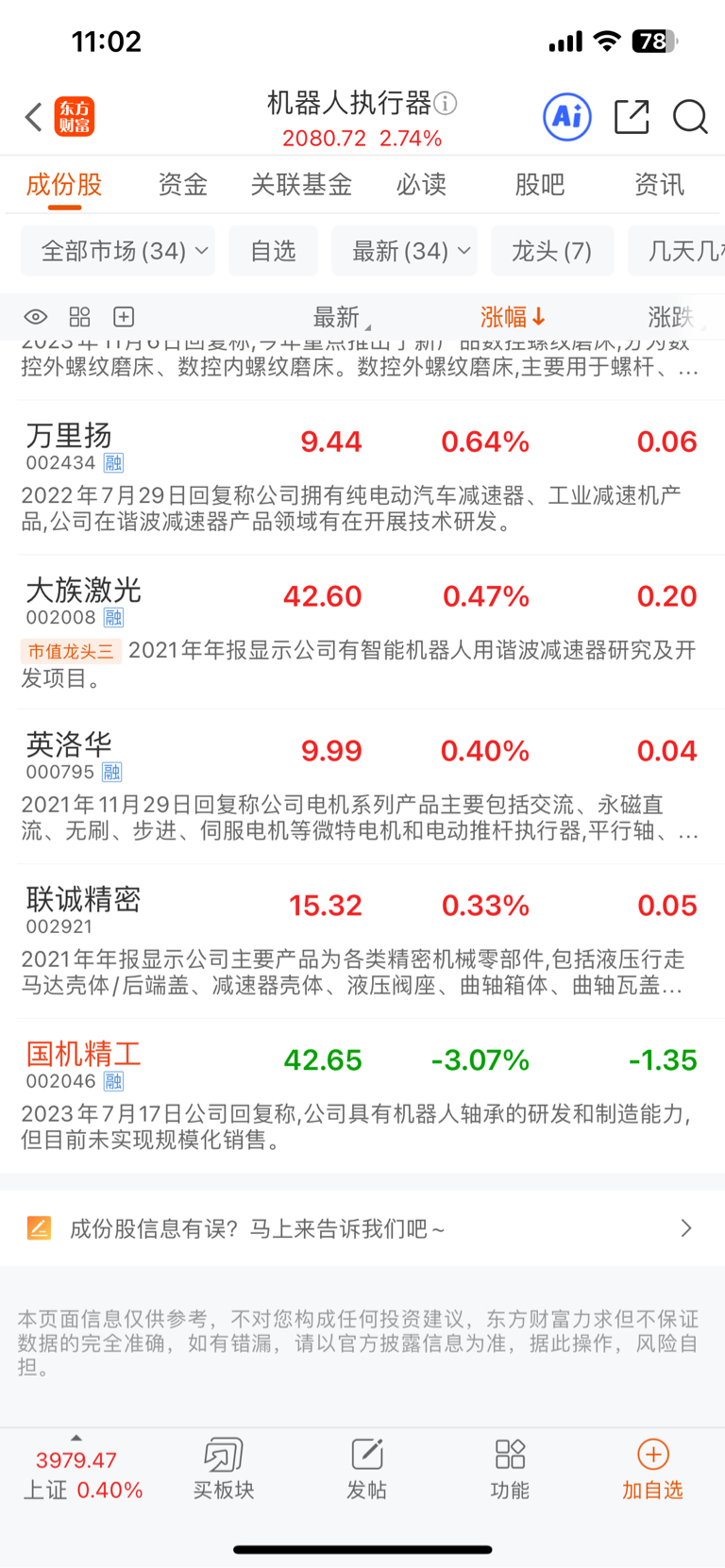Select the 龙头 (7) filter chip
The image size is (725, 1568).
(x=551, y=251)
